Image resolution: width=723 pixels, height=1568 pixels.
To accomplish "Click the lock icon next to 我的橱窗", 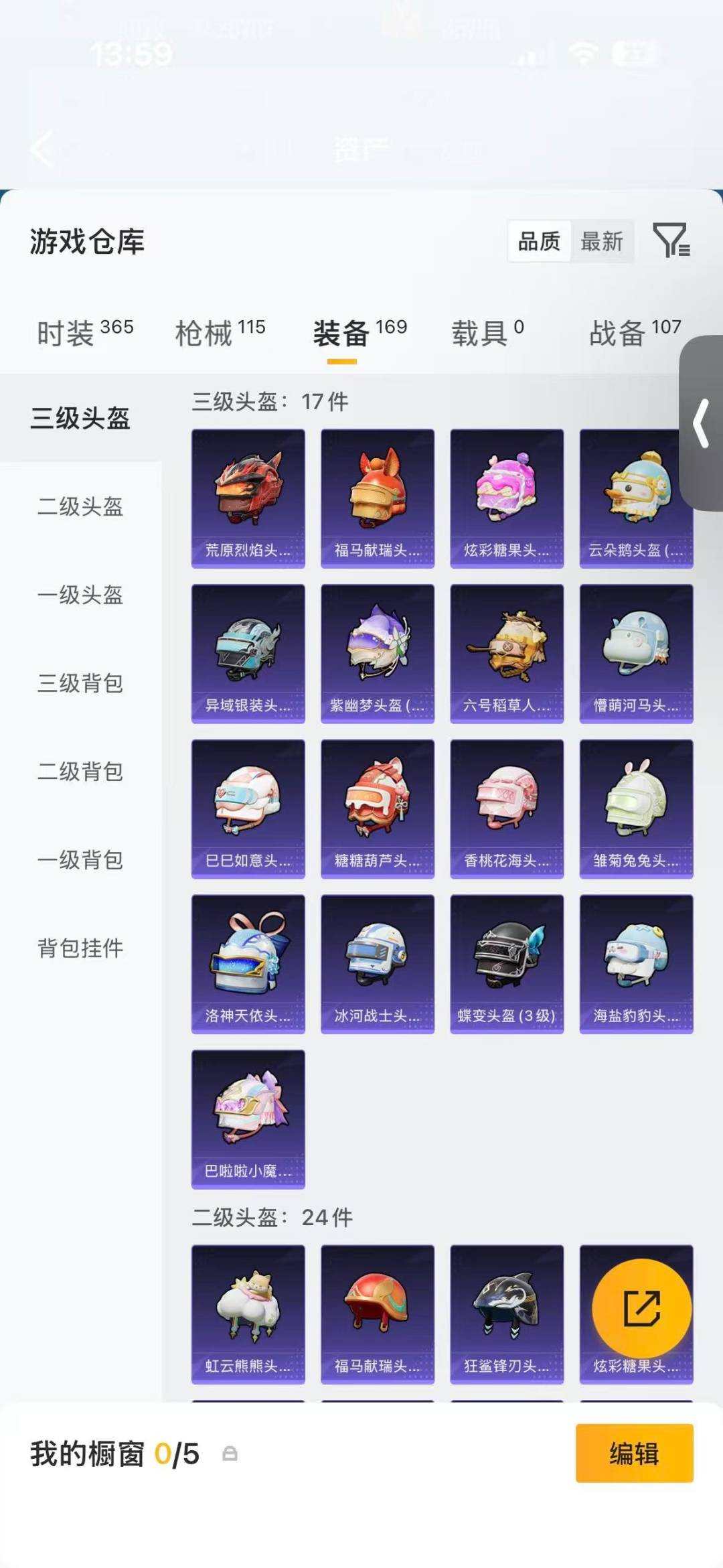I will (231, 1455).
